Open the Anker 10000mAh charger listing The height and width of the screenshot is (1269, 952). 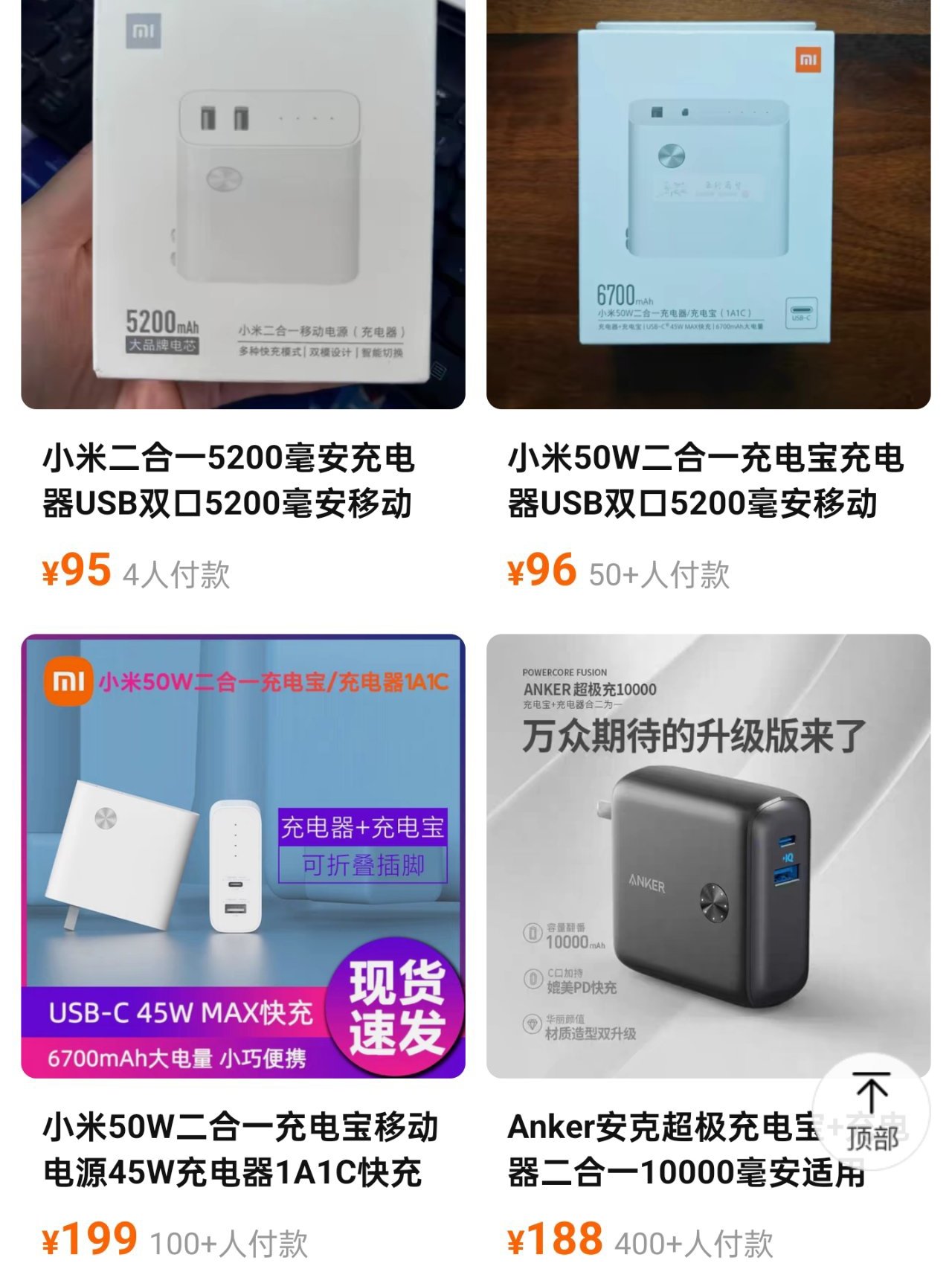tap(669, 855)
